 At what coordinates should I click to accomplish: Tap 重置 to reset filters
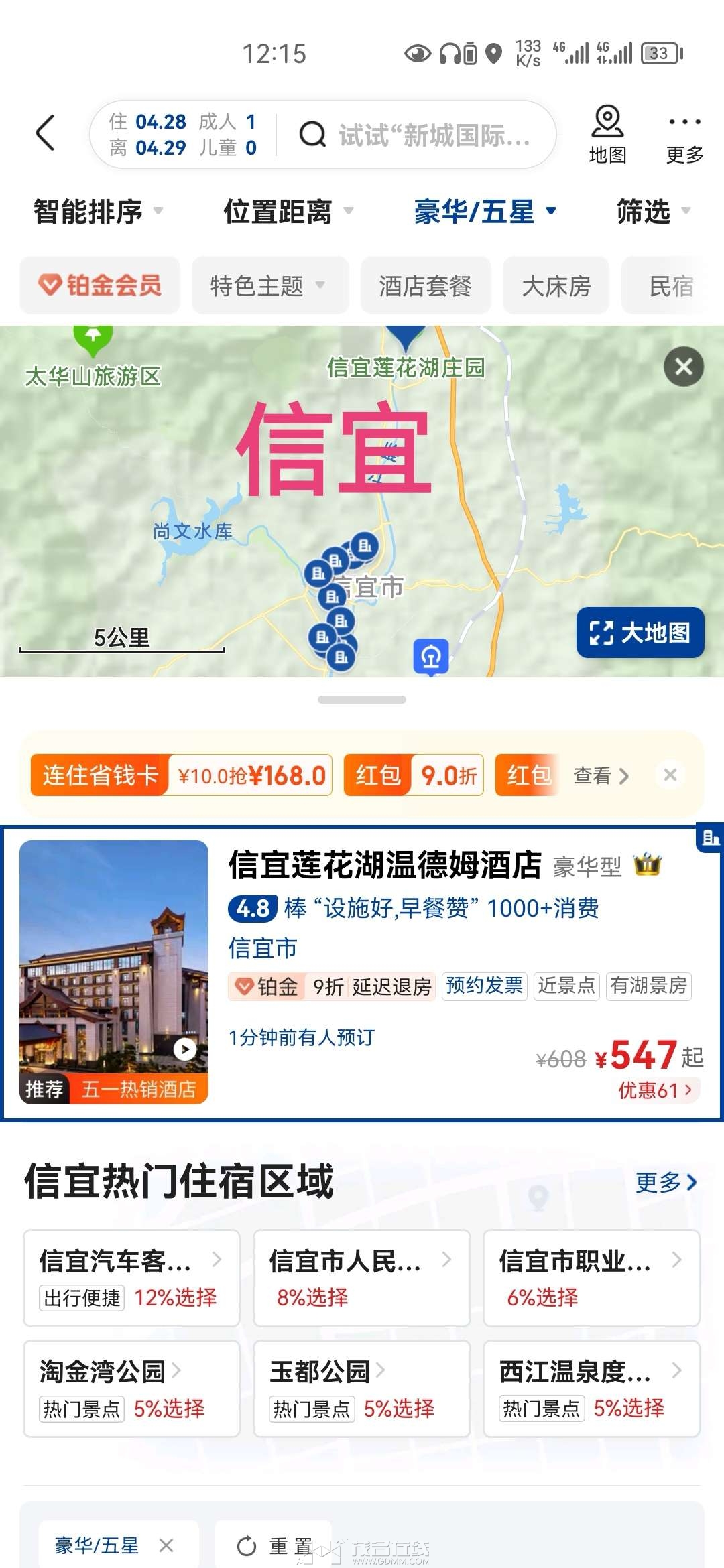click(274, 1545)
